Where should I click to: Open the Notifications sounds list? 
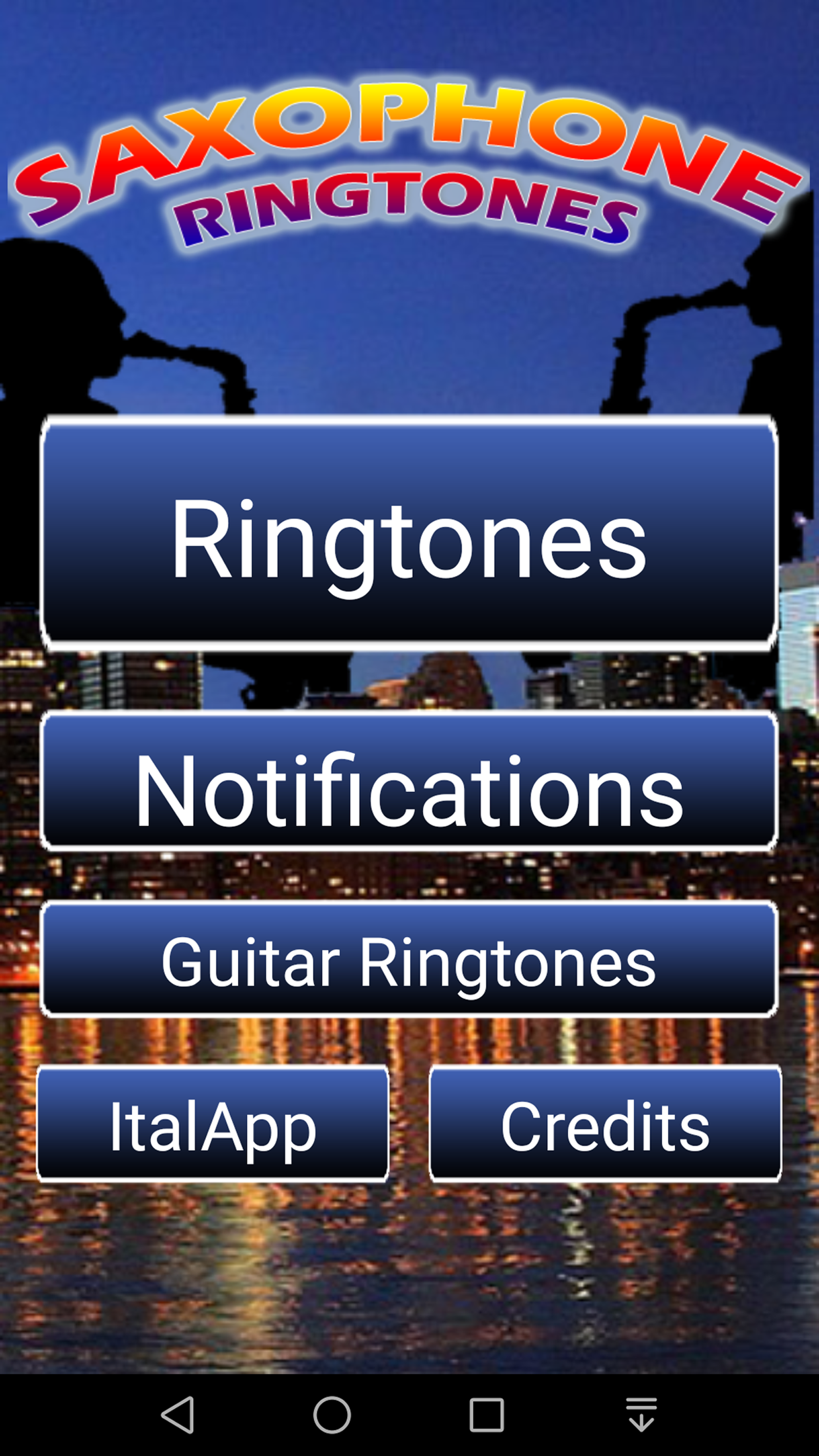[x=408, y=781]
